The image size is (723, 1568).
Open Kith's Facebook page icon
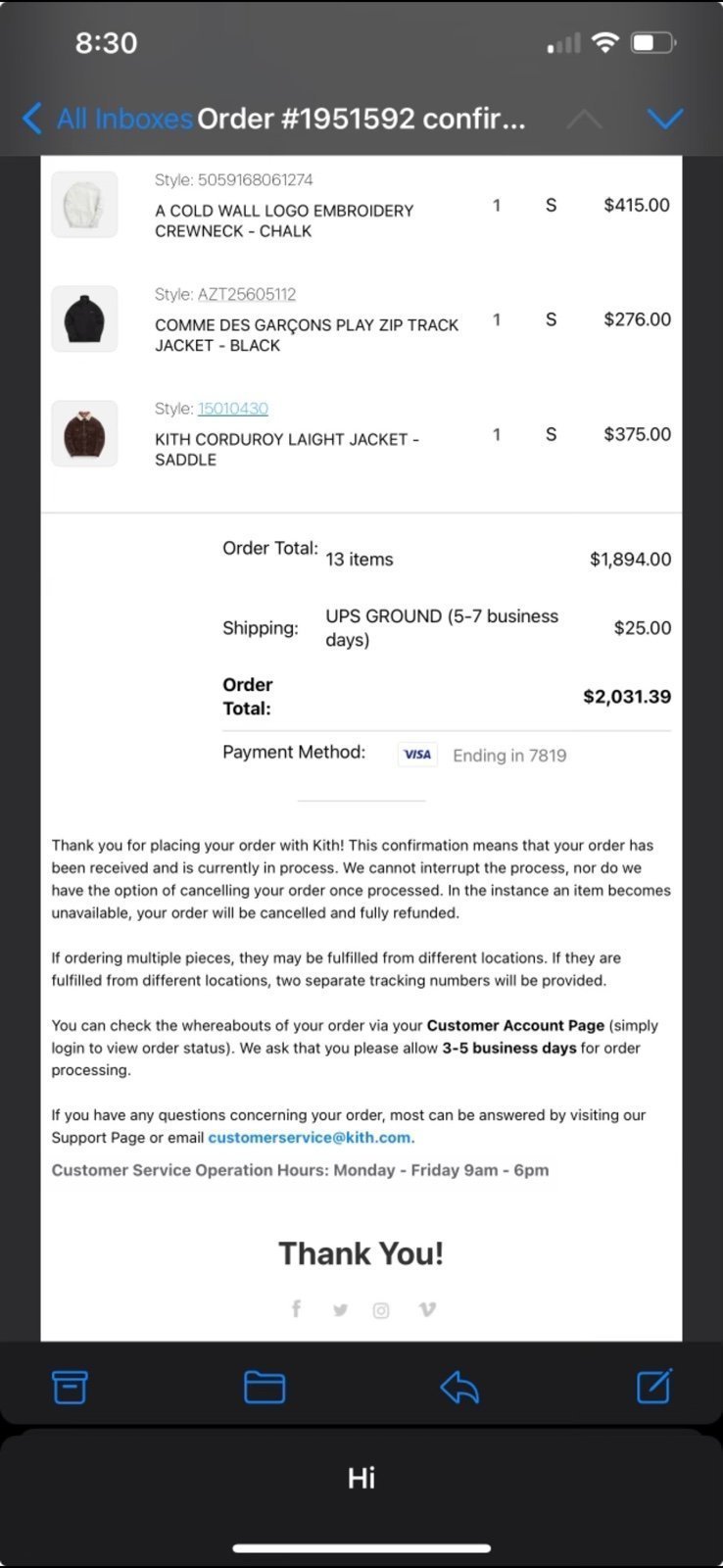pyautogui.click(x=296, y=1308)
